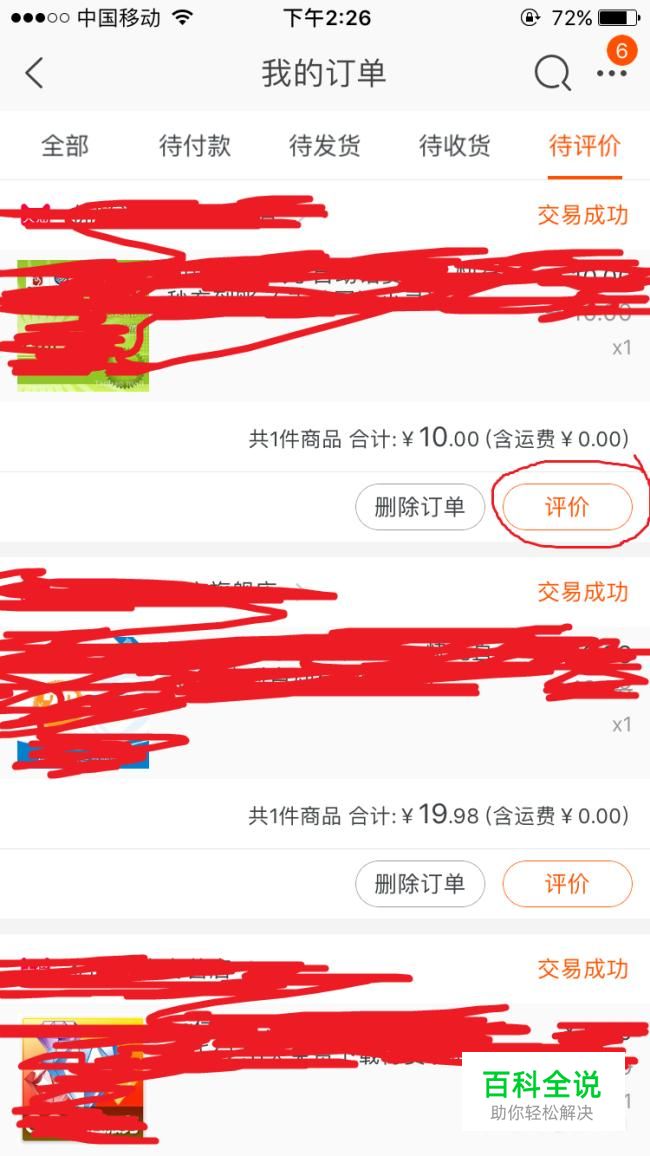Screen dimensions: 650x1156
Task: Open the product card of the ¥19.98 order
Action: coord(325,702)
